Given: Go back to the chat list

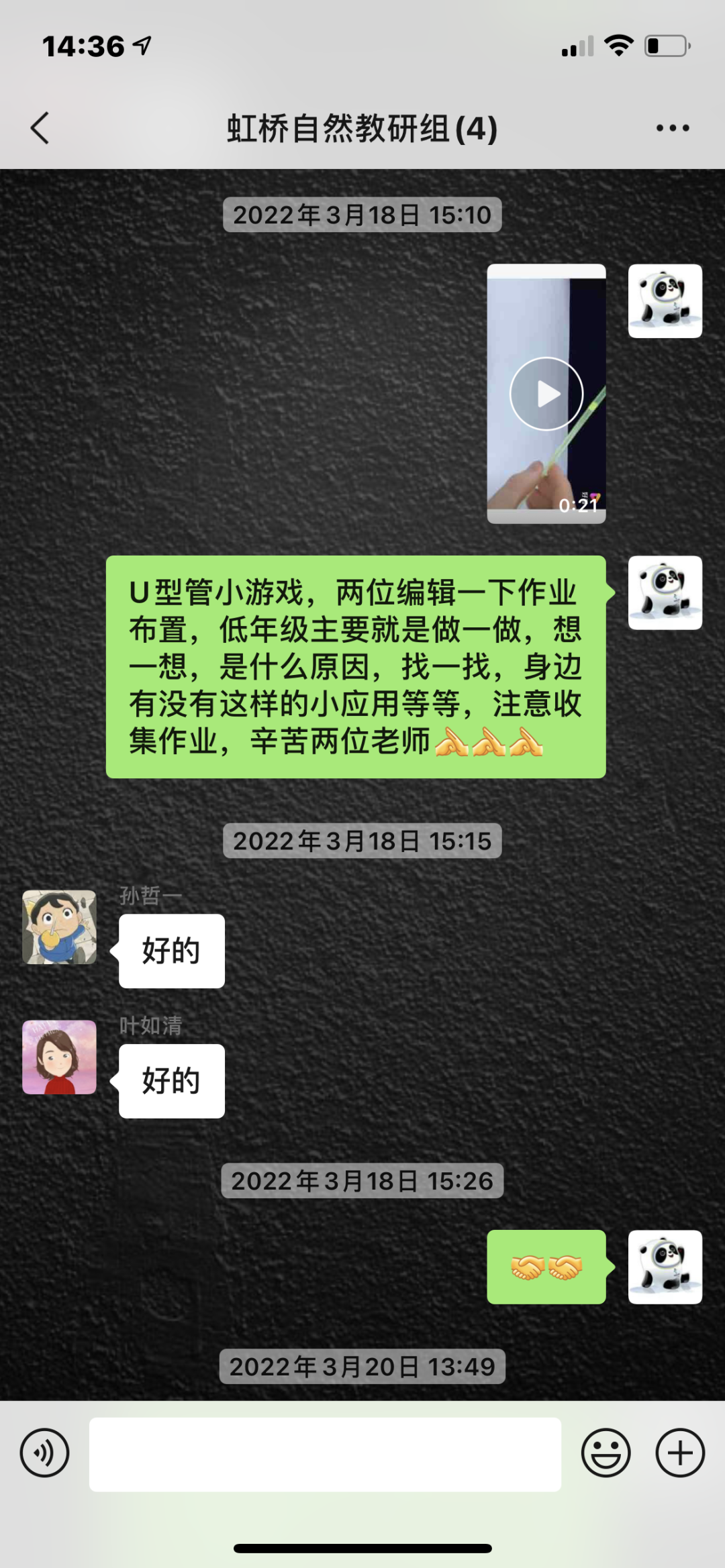Looking at the screenshot, I should pos(40,127).
